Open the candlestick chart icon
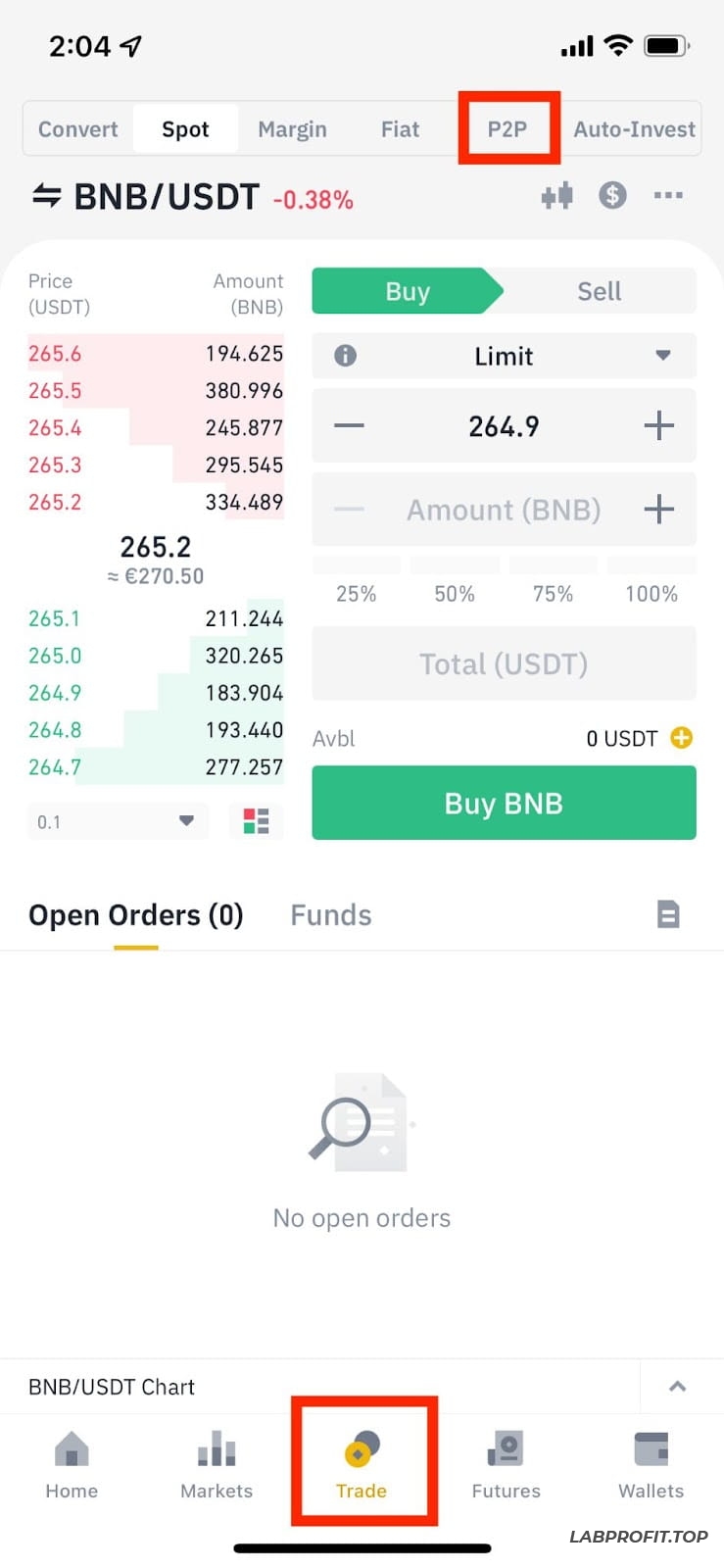Image resolution: width=724 pixels, height=1568 pixels. [x=556, y=196]
